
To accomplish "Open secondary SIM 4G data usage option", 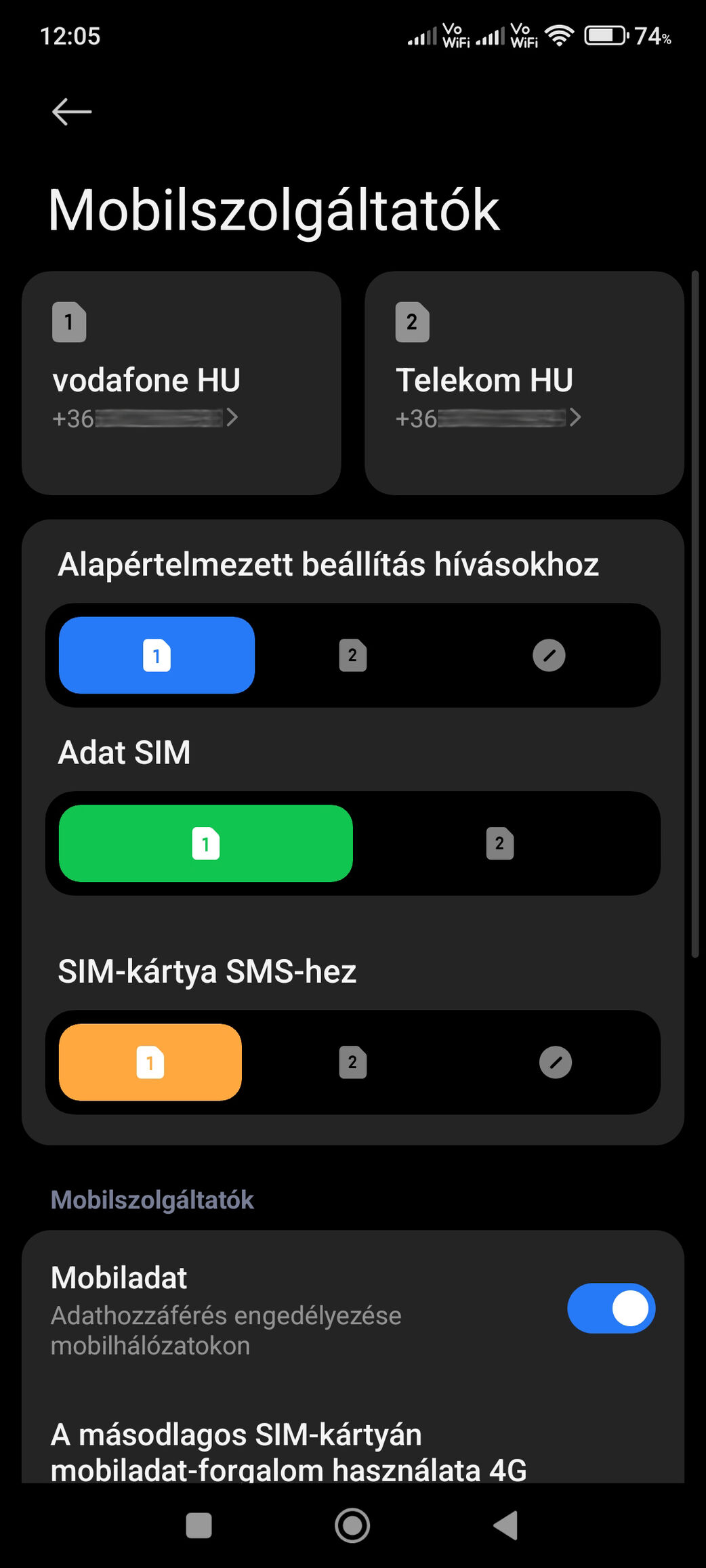I will [x=288, y=1452].
